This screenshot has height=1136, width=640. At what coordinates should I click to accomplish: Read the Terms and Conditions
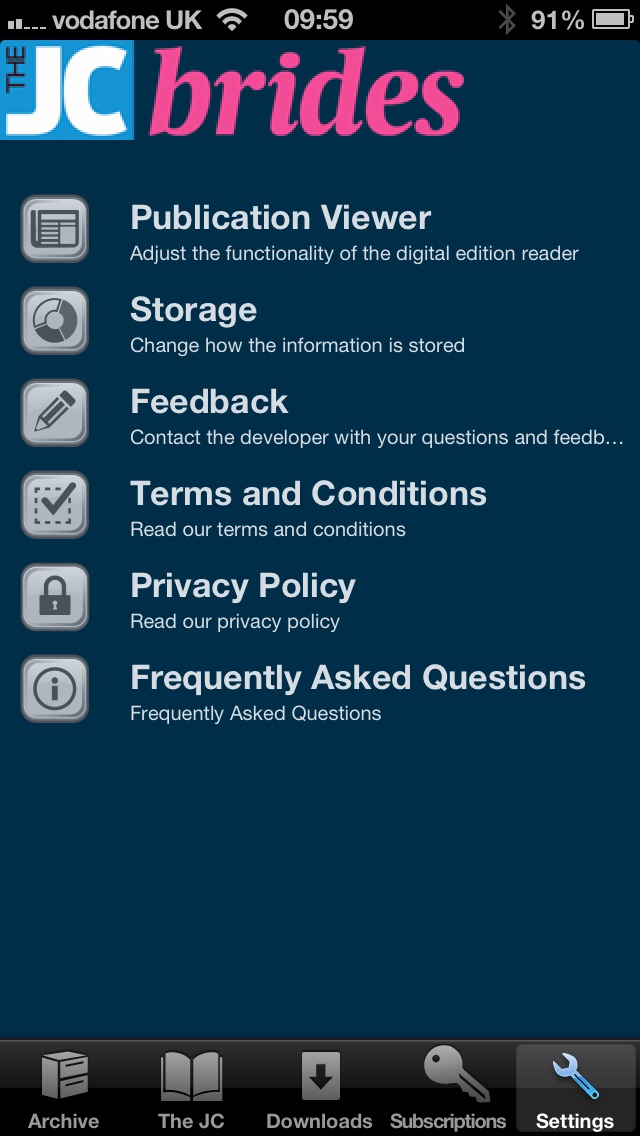[320, 505]
